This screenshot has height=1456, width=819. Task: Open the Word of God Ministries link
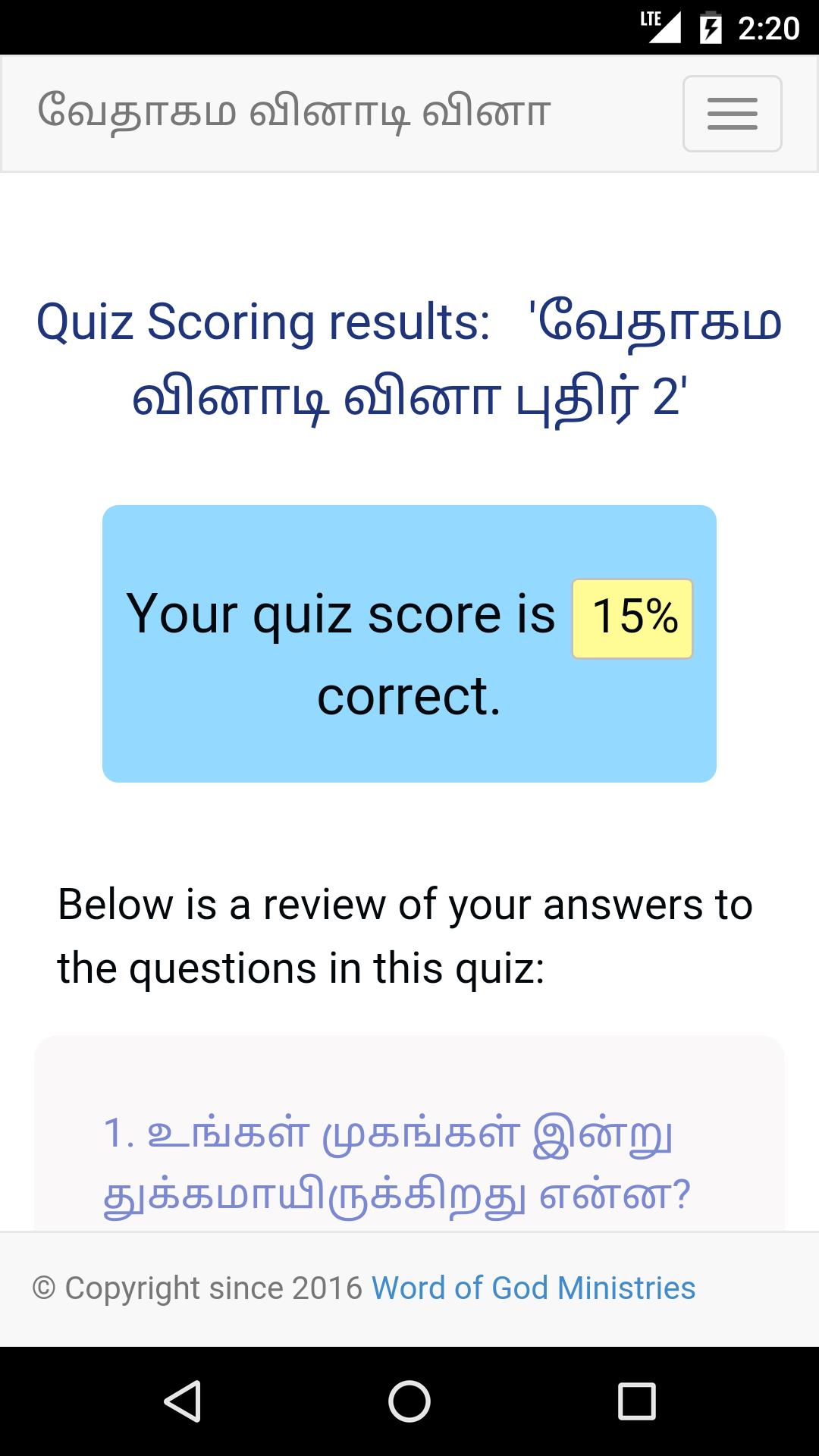[x=533, y=1288]
